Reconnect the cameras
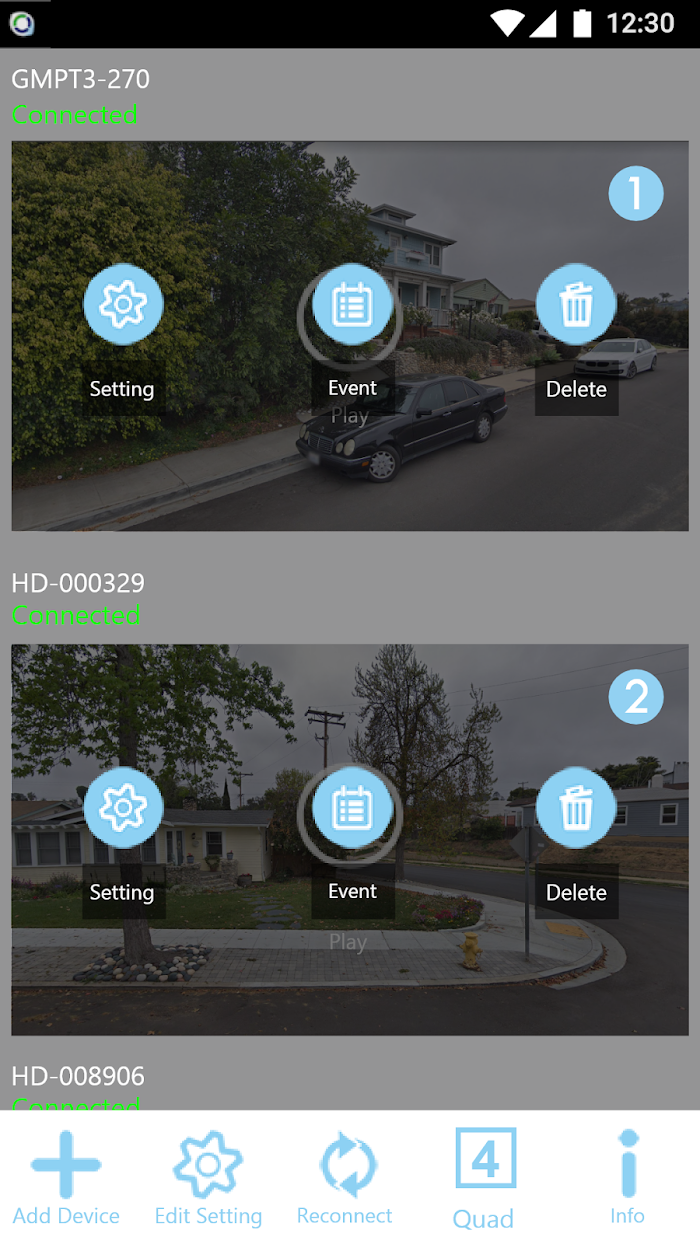Viewport: 700px width, 1244px height. click(x=345, y=1178)
